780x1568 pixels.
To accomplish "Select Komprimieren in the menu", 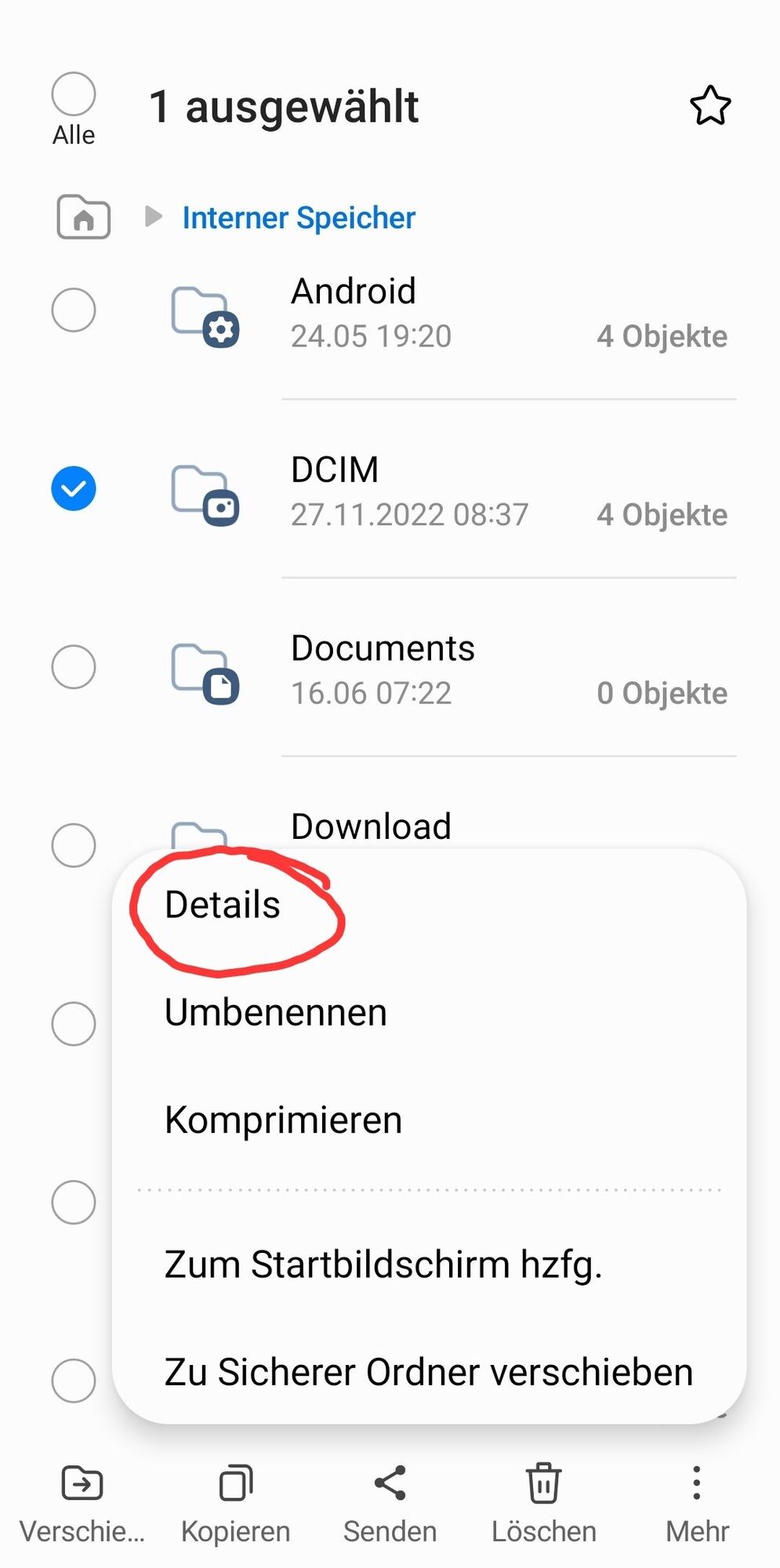I will 283,1120.
